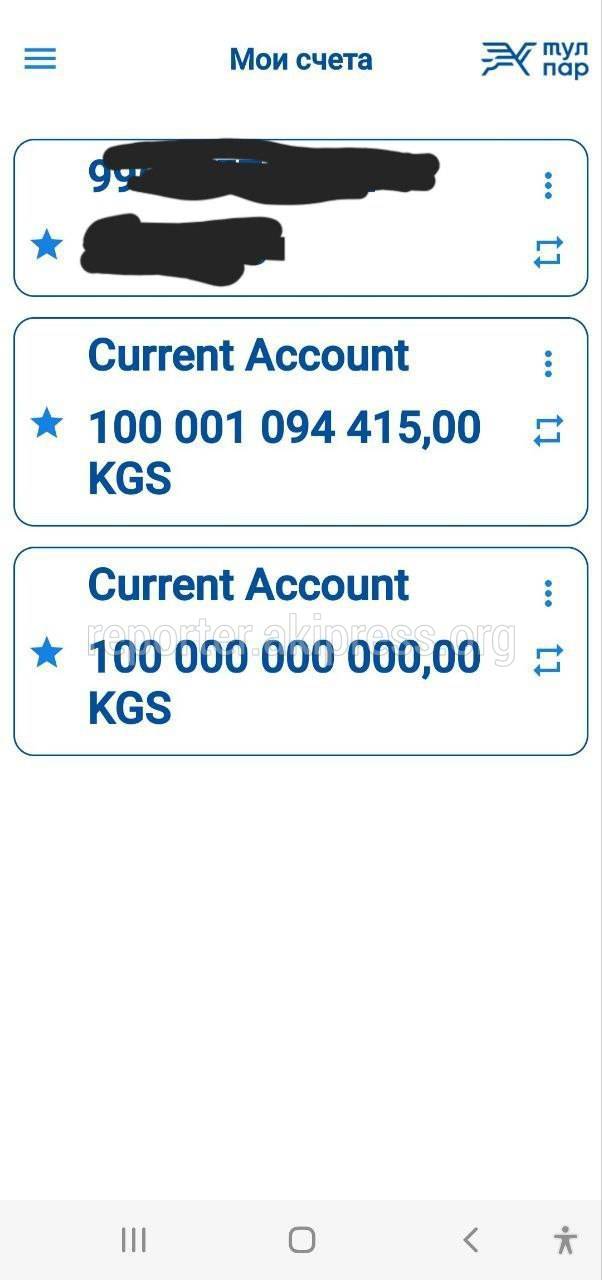This screenshot has height=1280, width=602.
Task: Tap transfer arrows on the redacted account card
Action: point(548,252)
